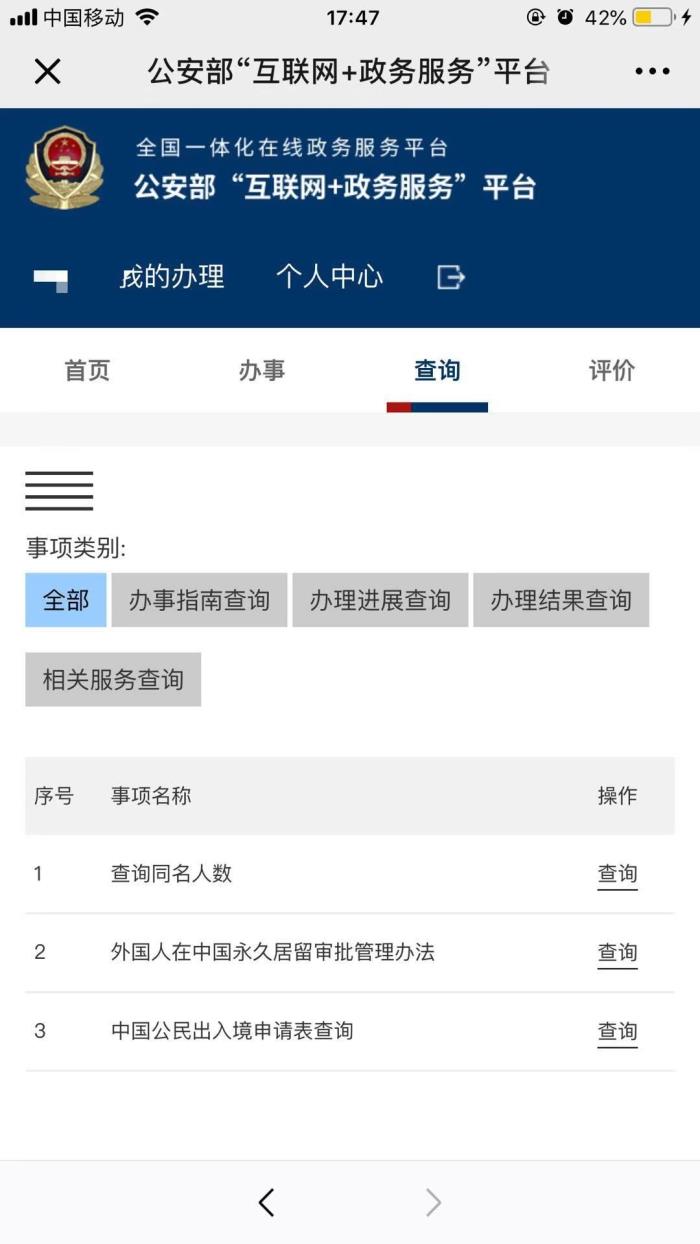The image size is (700, 1244).
Task: Open the hamburger menu icon
Action: (59, 491)
